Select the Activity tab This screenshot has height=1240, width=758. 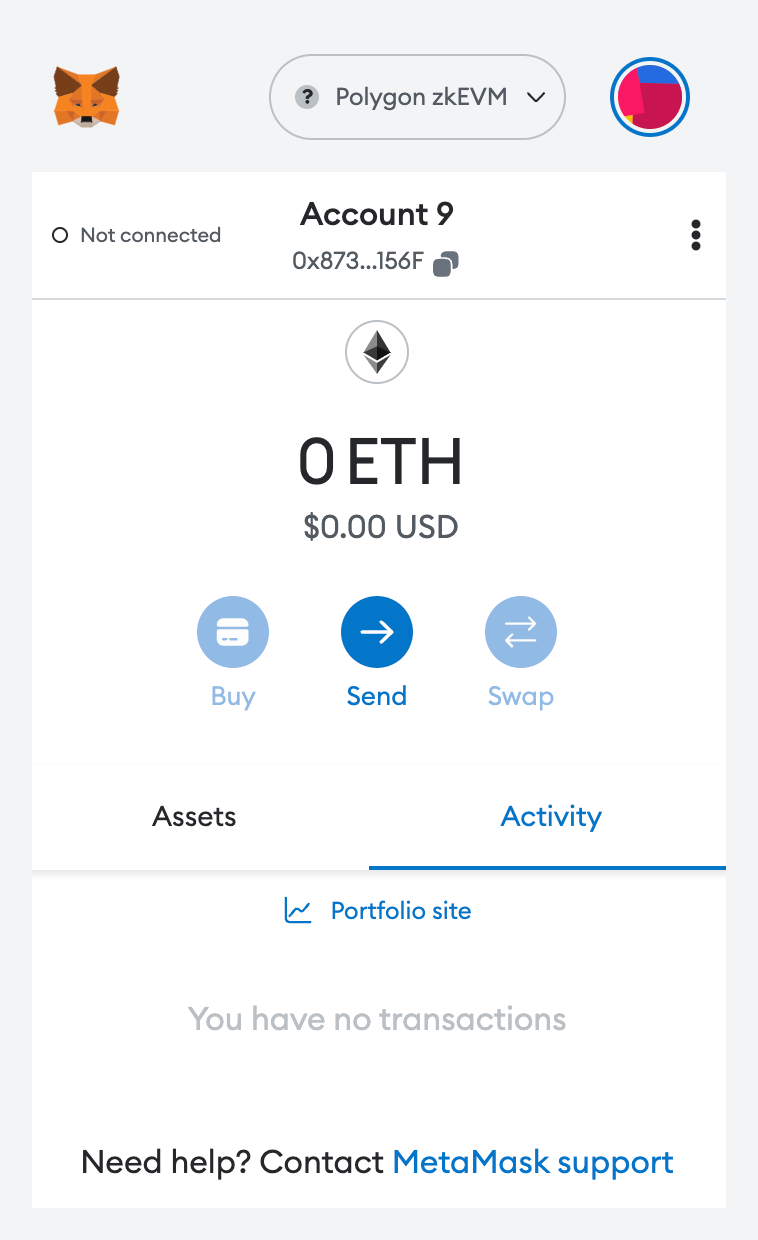pyautogui.click(x=551, y=817)
